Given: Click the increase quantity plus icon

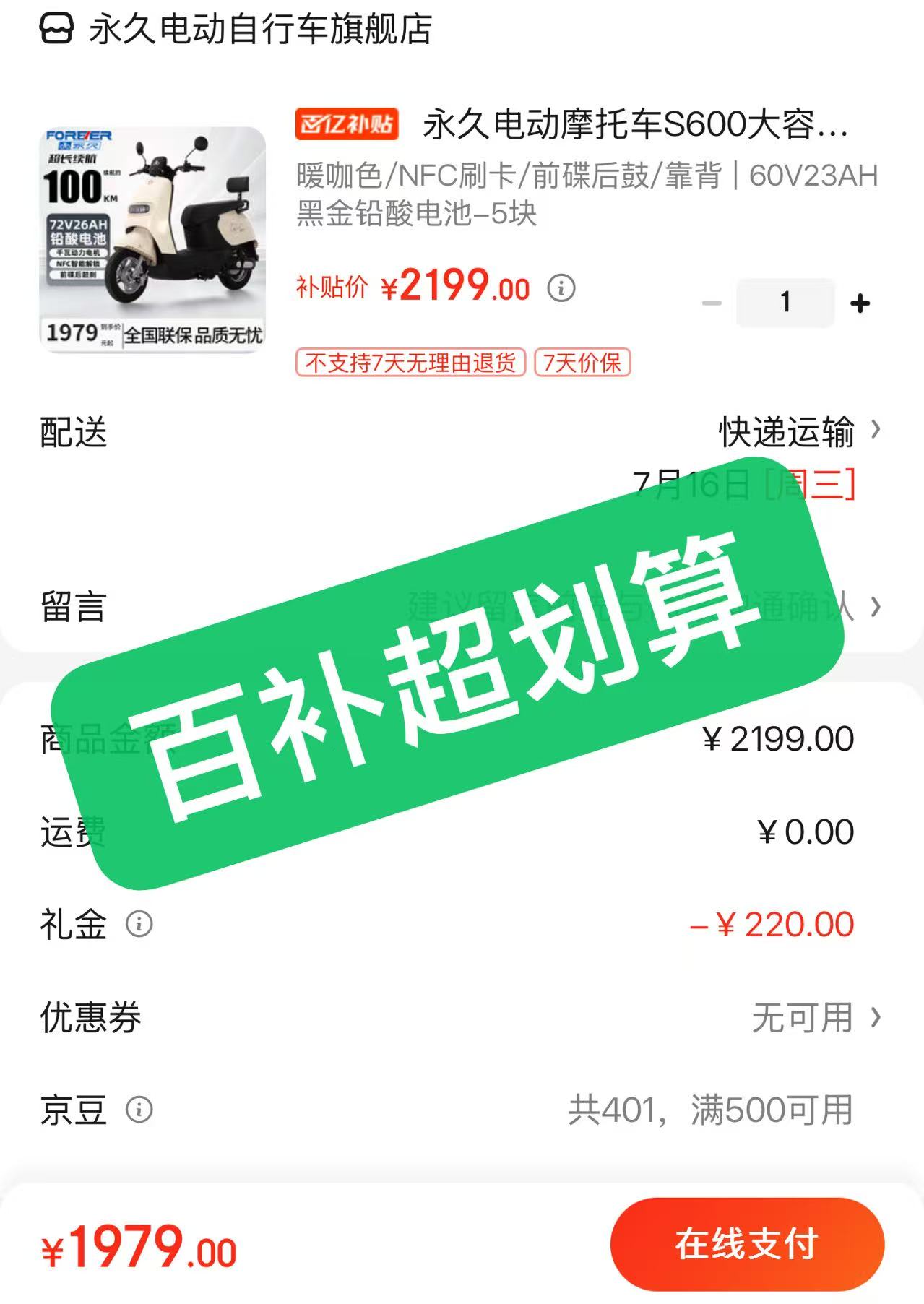Looking at the screenshot, I should coord(860,303).
